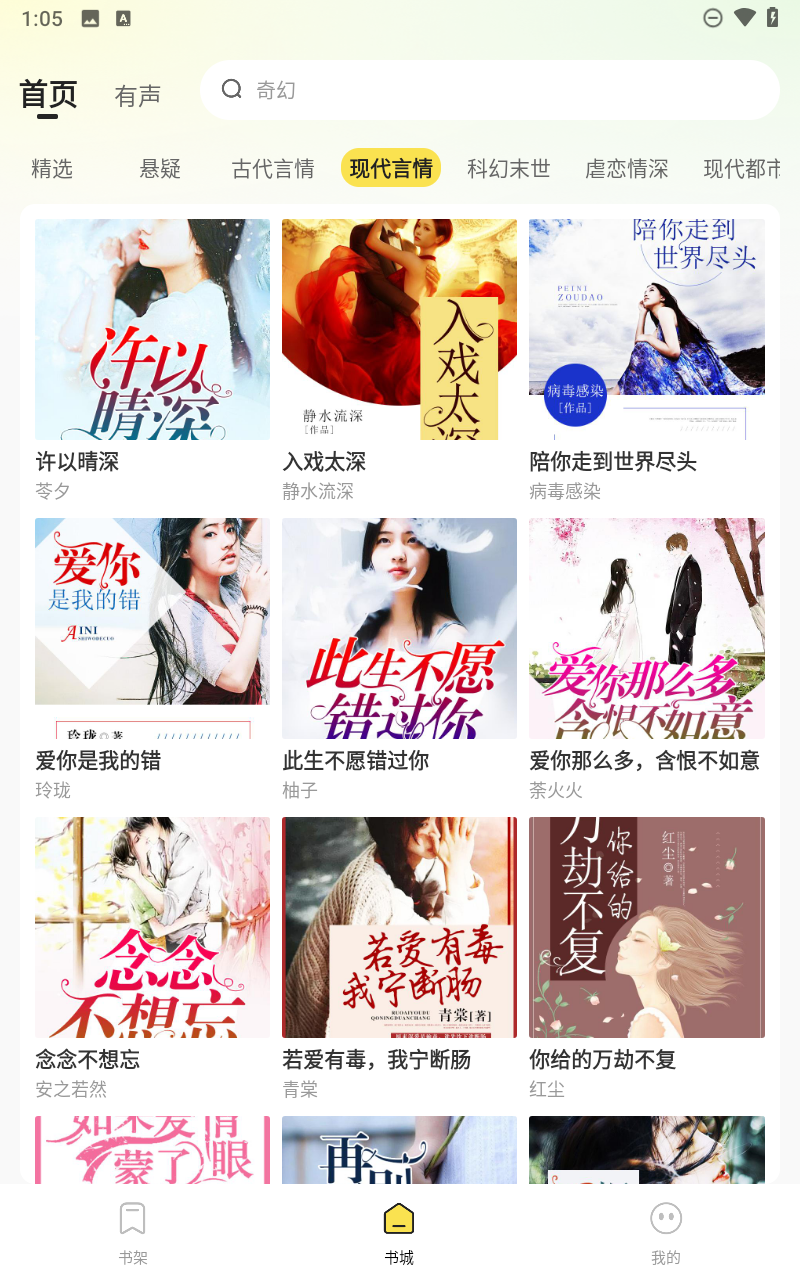View 爱你那么多，含恨不如意

646,628
